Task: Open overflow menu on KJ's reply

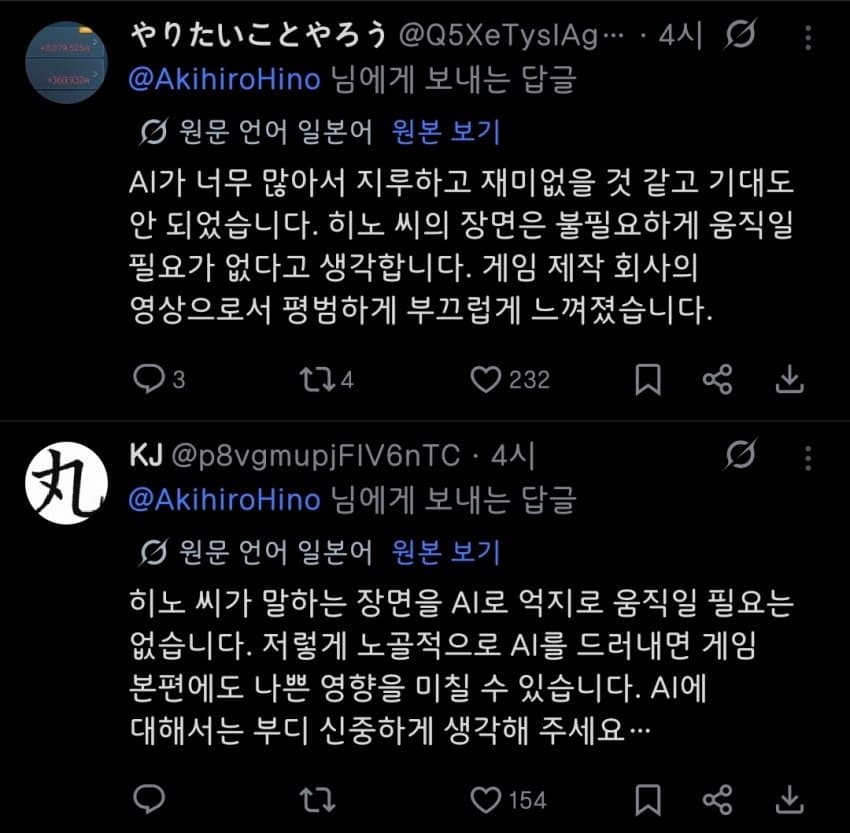Action: pos(808,459)
